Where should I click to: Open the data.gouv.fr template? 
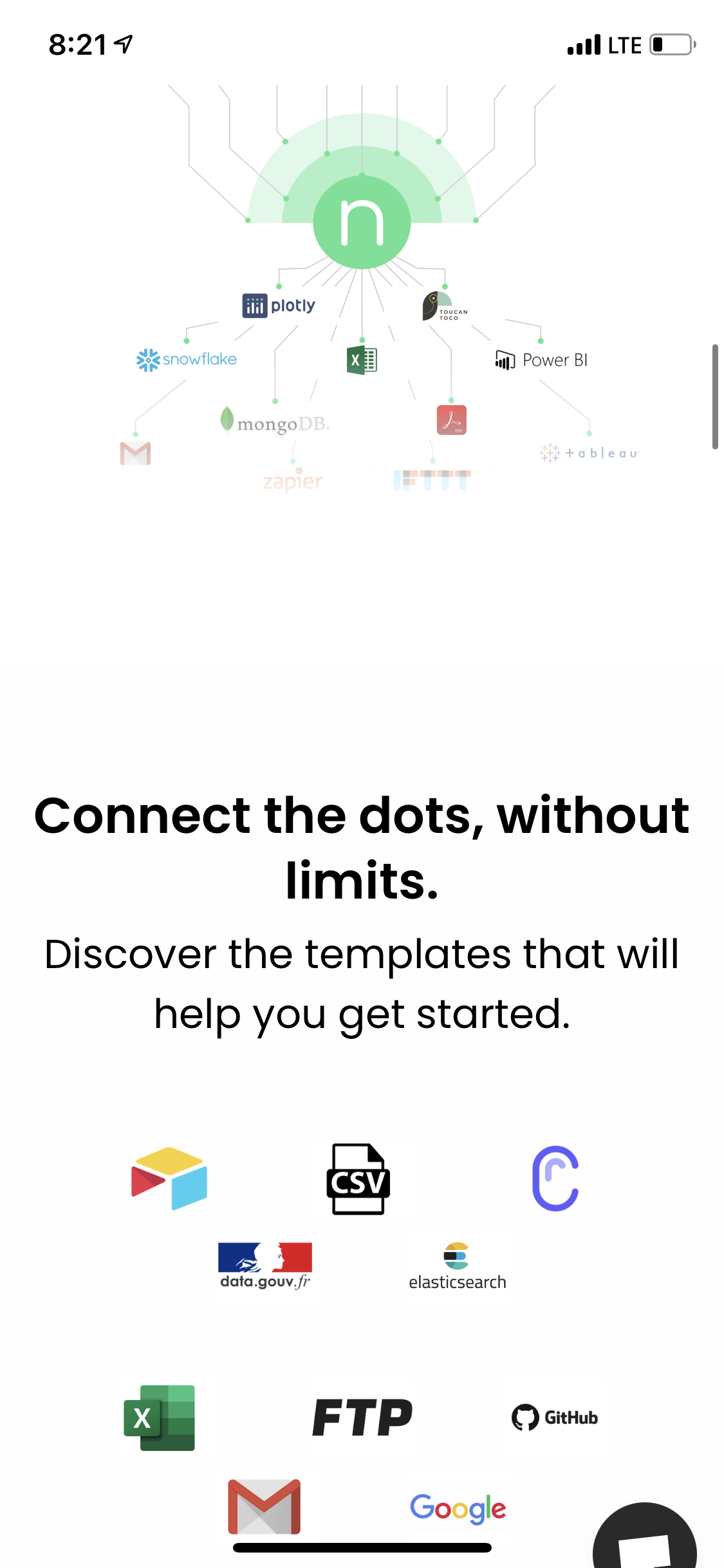265,1265
